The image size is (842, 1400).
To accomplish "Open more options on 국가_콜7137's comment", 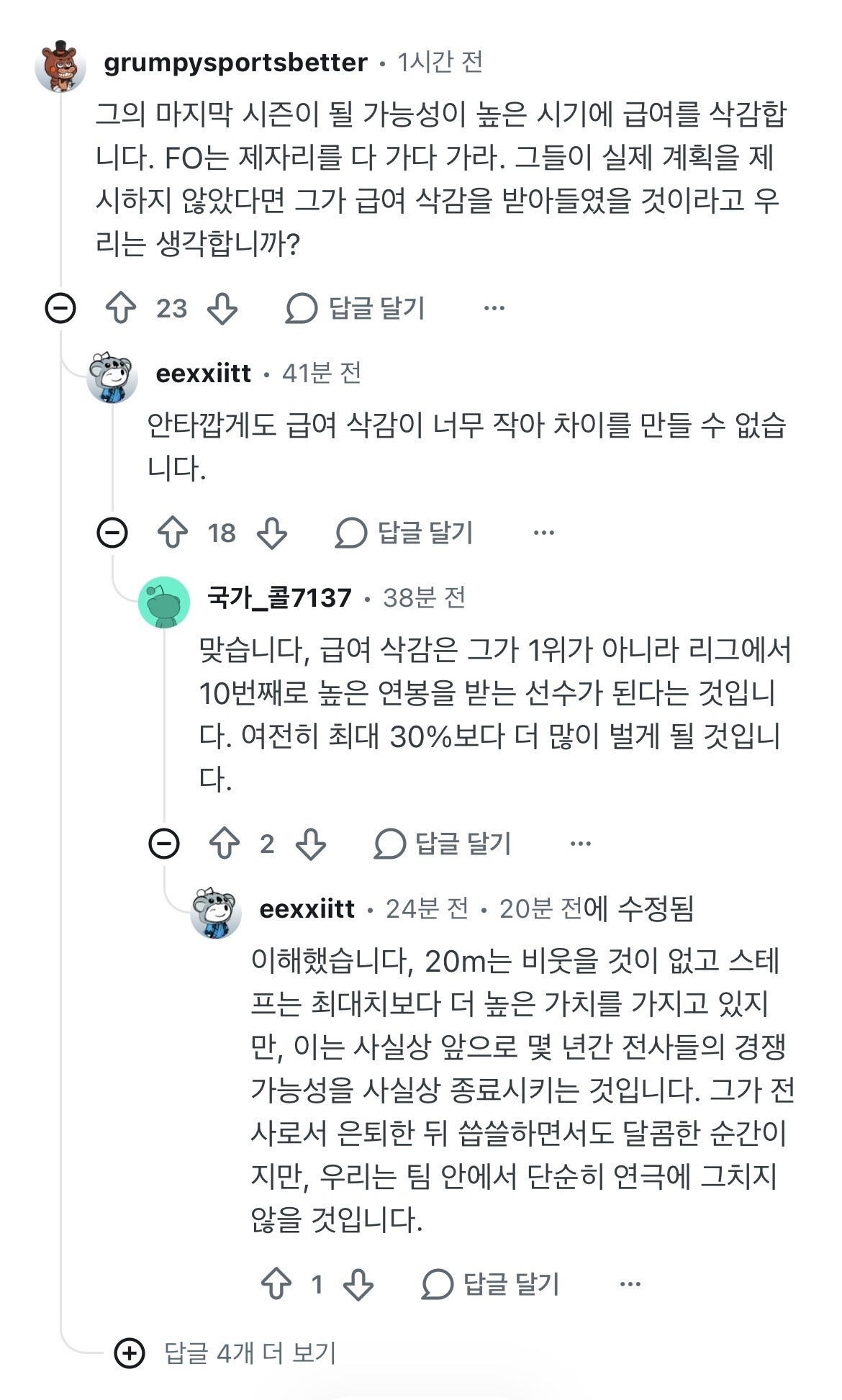I will pyautogui.click(x=581, y=843).
